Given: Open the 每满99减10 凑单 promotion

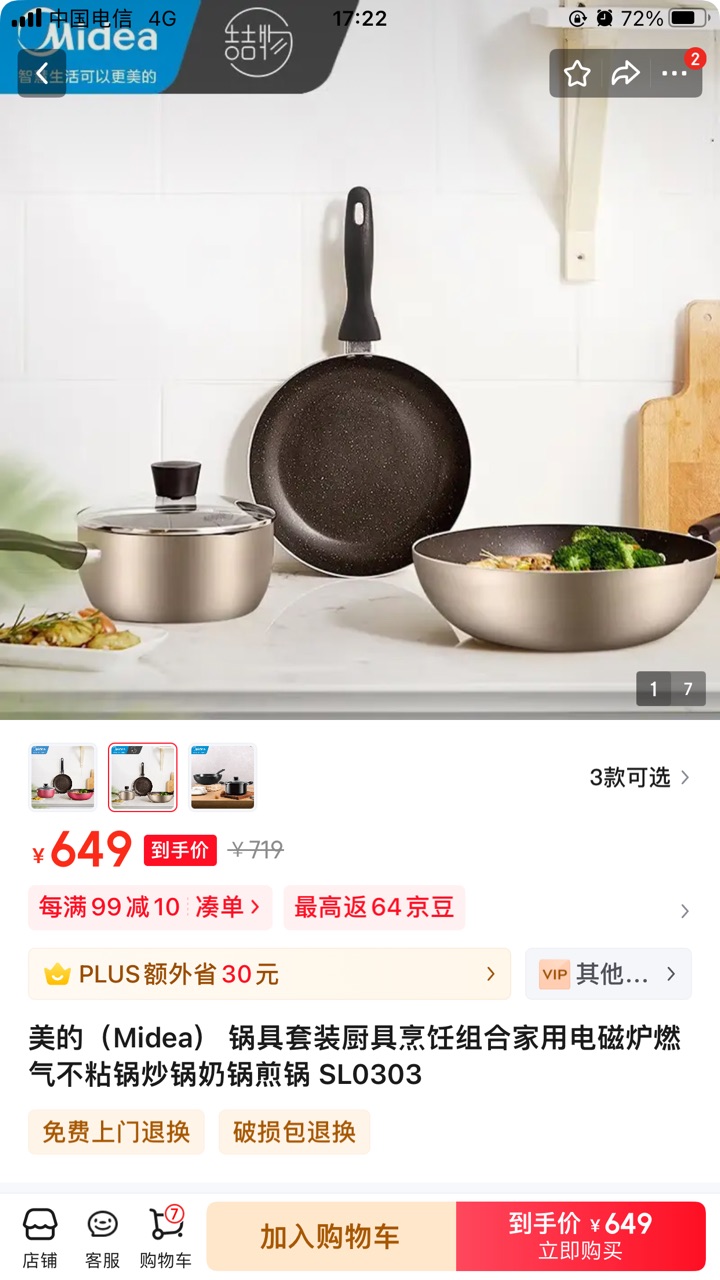Looking at the screenshot, I should pos(150,907).
